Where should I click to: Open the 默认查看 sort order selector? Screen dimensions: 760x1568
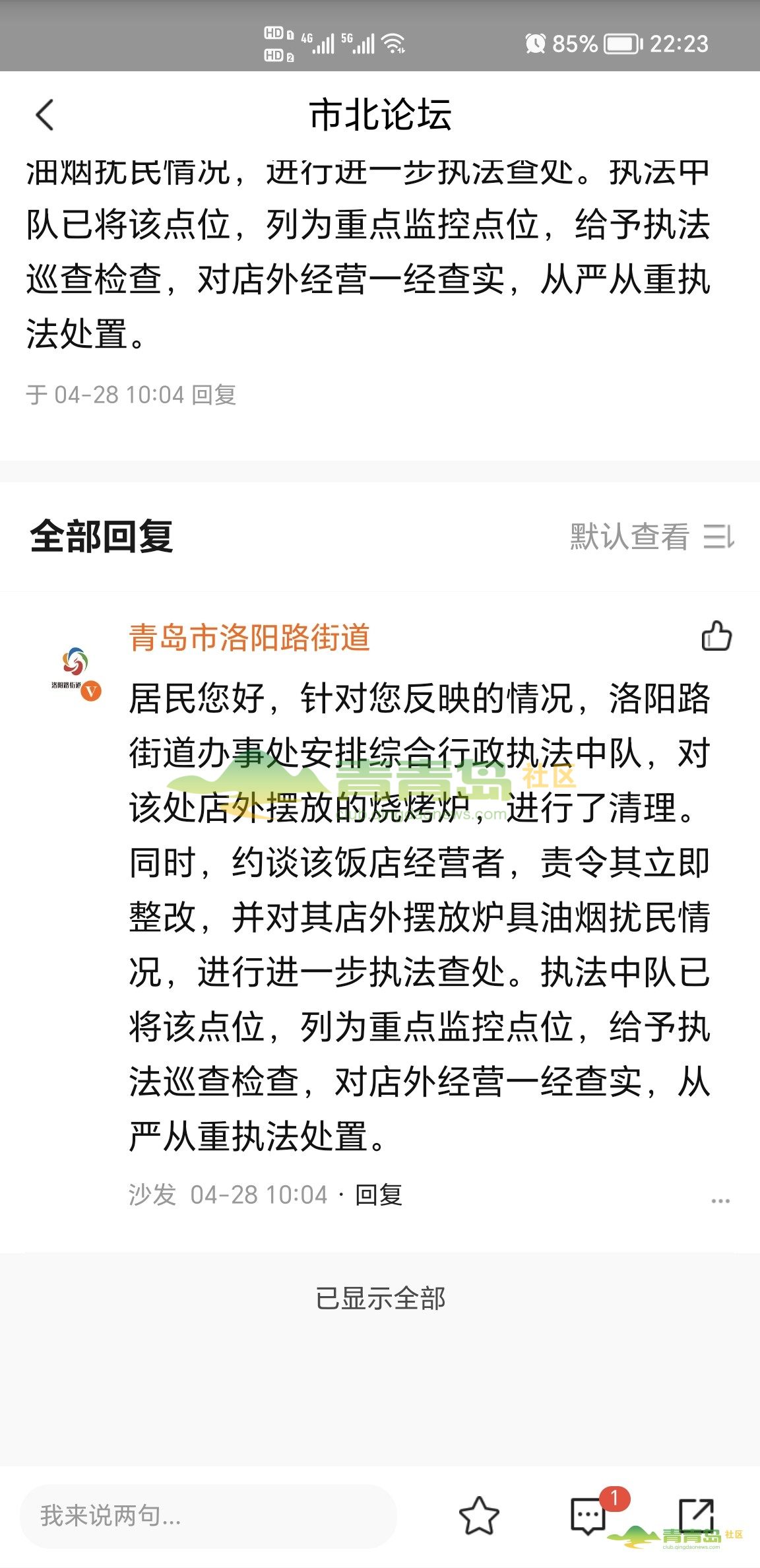(651, 537)
